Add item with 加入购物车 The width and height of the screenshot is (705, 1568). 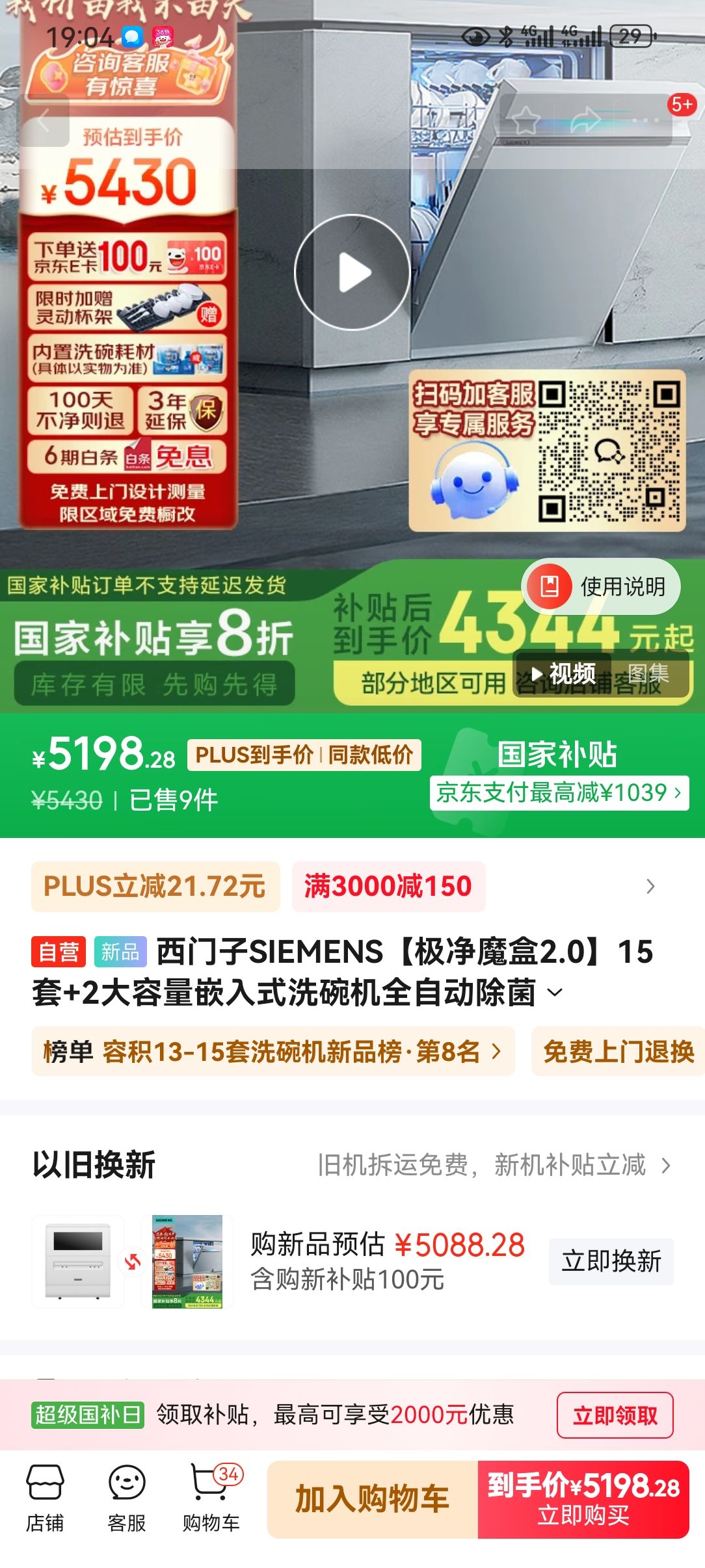tap(372, 1499)
